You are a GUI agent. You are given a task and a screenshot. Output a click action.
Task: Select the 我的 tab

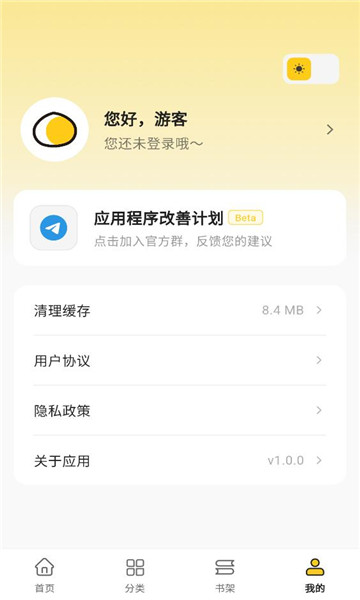(315, 575)
